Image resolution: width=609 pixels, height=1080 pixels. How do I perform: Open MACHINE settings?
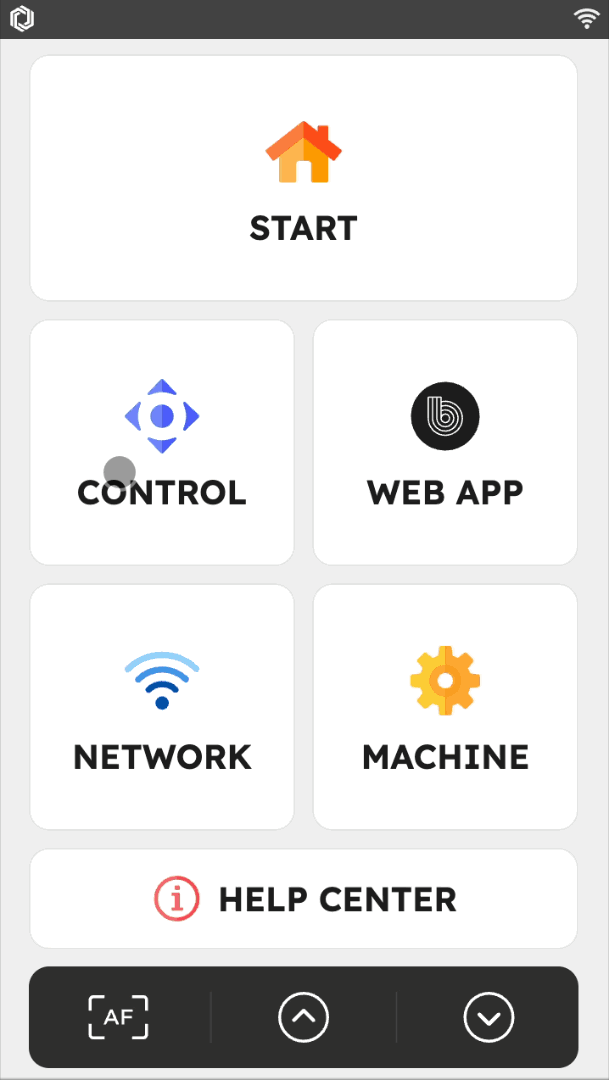tap(445, 707)
